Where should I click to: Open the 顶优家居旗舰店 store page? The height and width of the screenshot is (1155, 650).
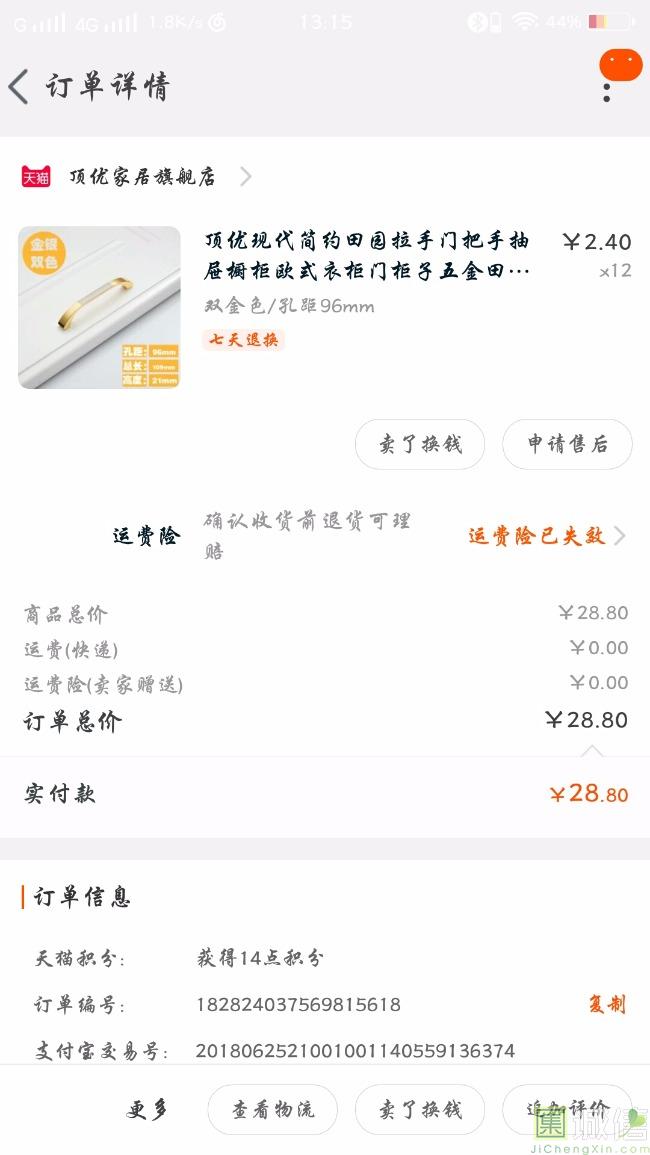pyautogui.click(x=142, y=177)
